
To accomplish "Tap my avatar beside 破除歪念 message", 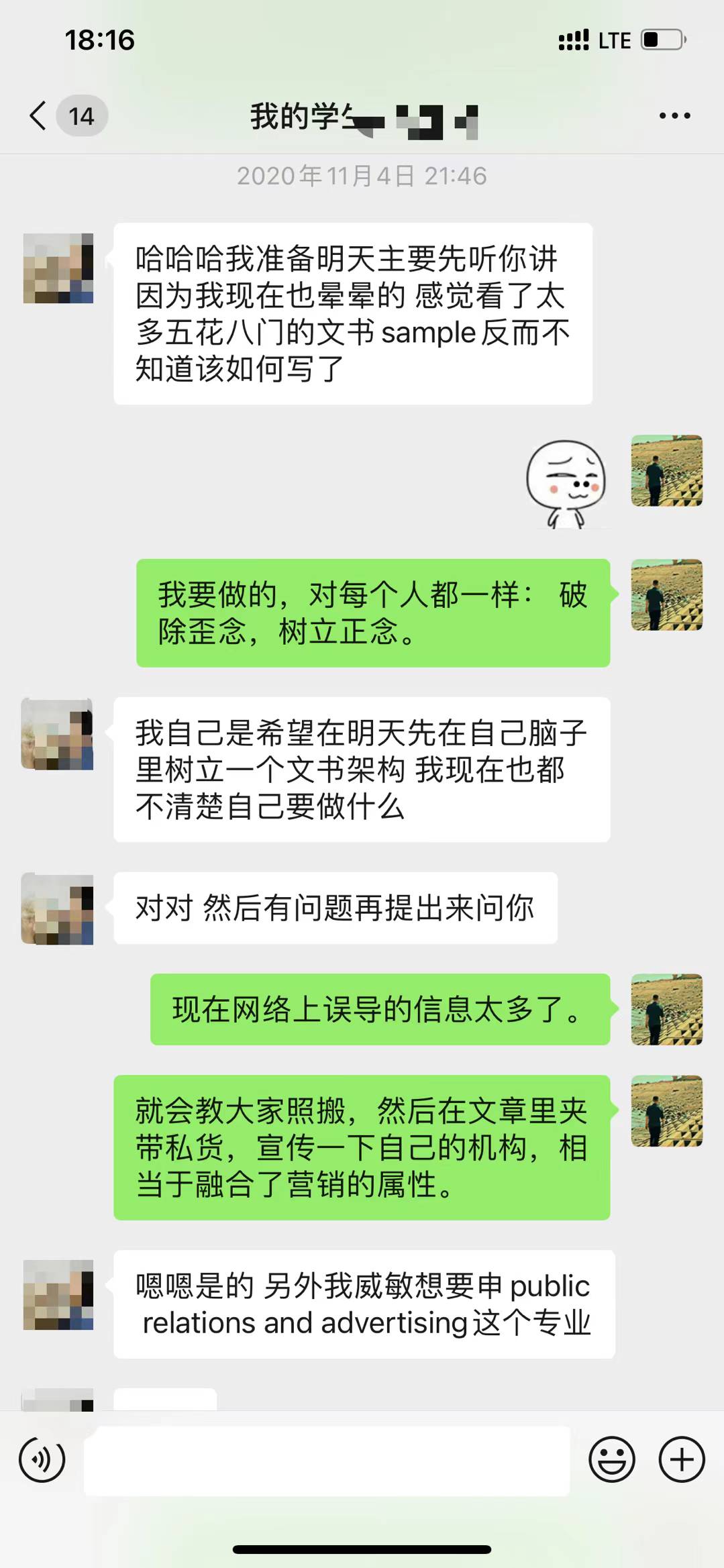I will [666, 595].
